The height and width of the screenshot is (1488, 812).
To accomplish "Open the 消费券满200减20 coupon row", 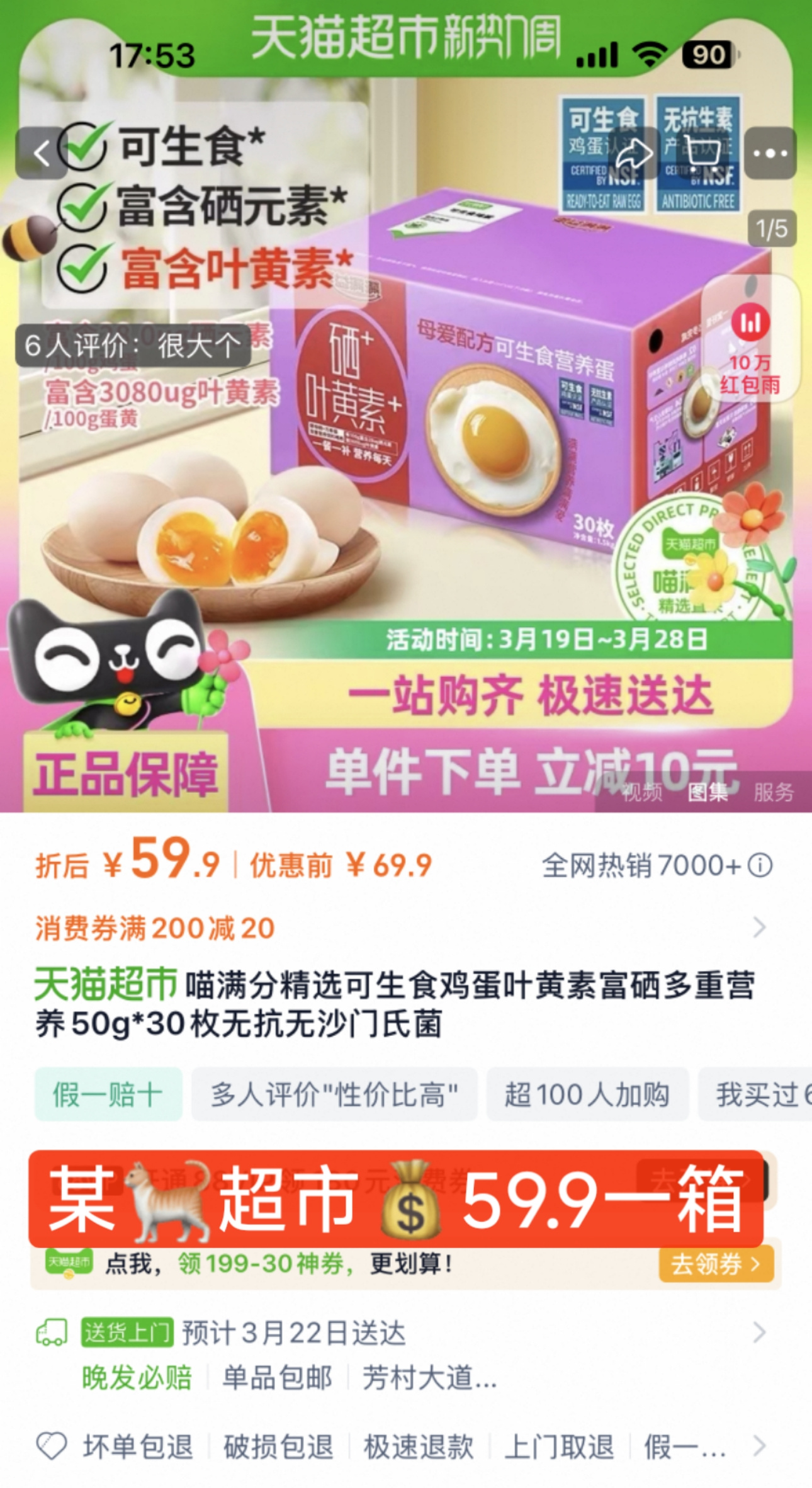I will (403, 928).
